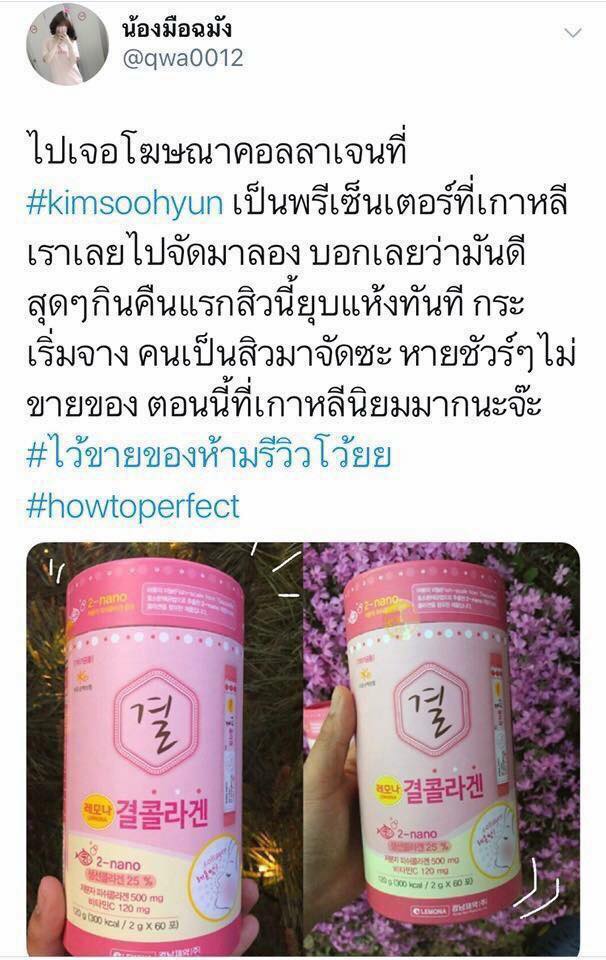Image resolution: width=606 pixels, height=960 pixels.
Task: Open the tweet options dropdown chevron
Action: pyautogui.click(x=573, y=33)
